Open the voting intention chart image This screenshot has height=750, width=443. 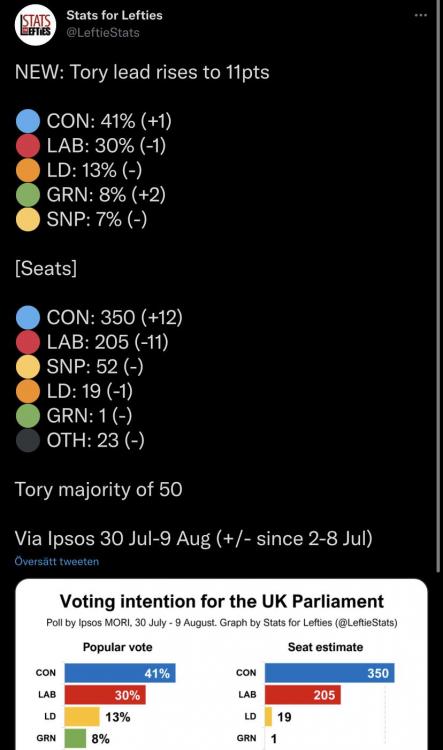pos(222,664)
